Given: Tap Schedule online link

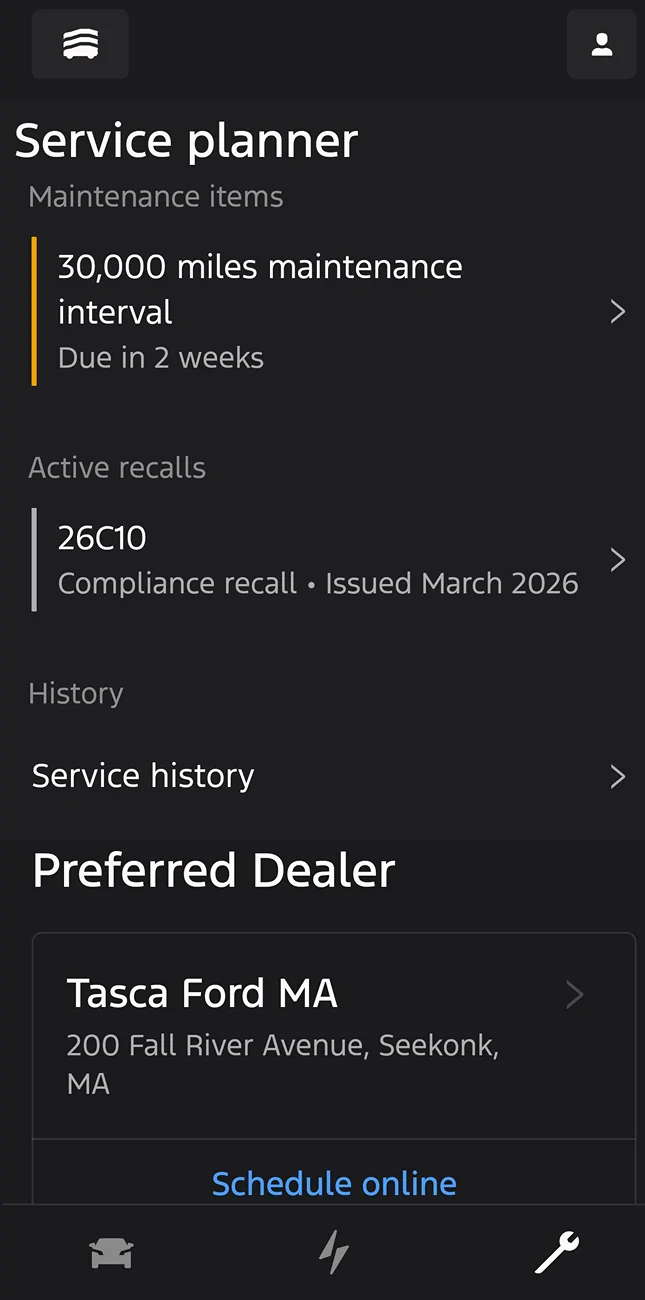Looking at the screenshot, I should [x=334, y=1183].
